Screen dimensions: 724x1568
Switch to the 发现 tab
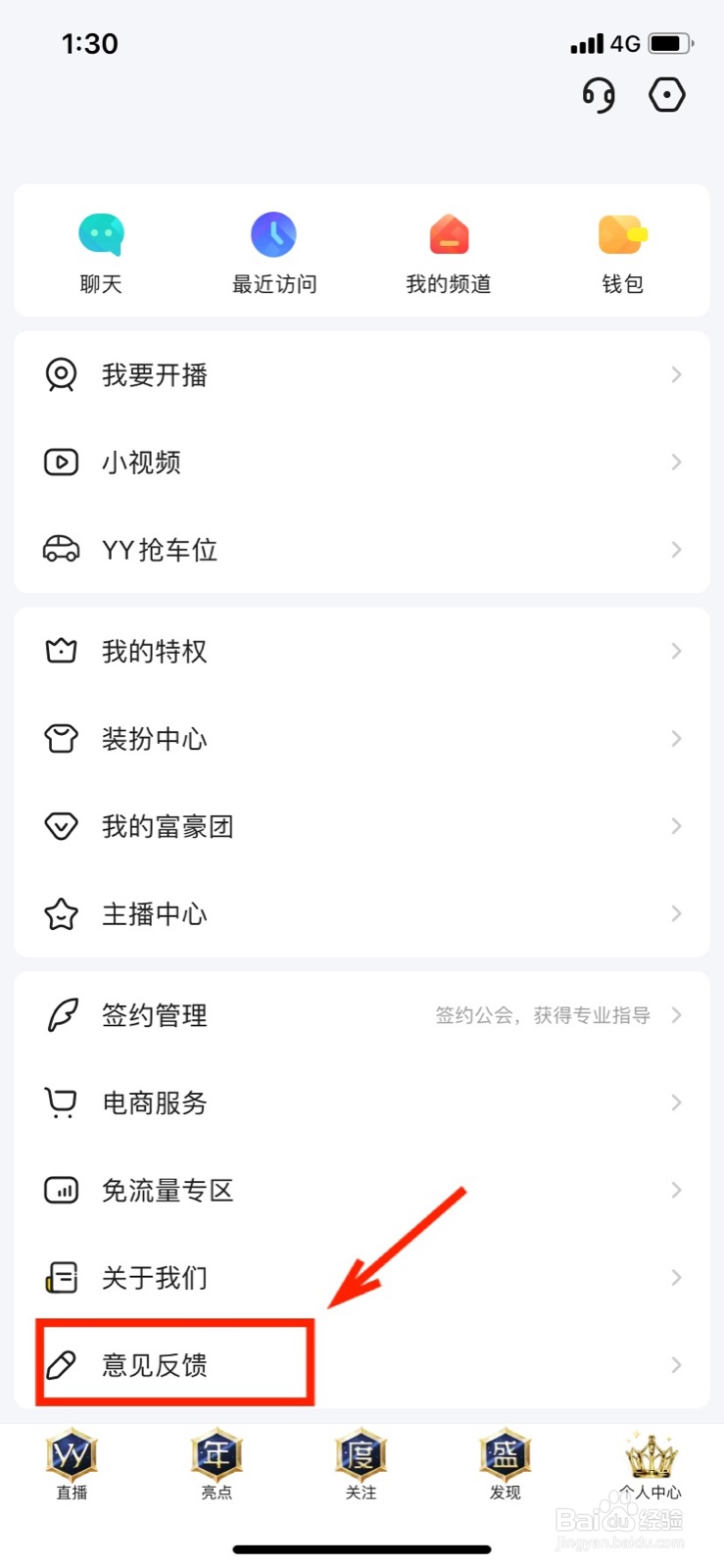click(x=506, y=1465)
